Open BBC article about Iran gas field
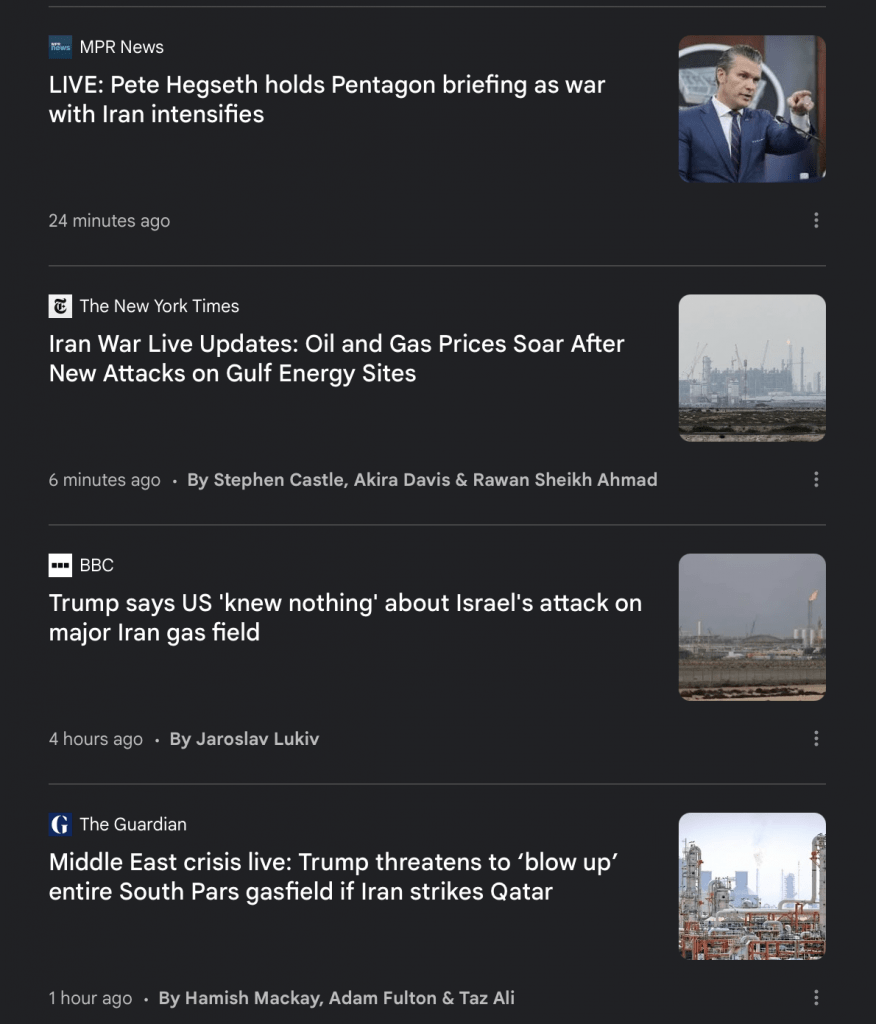 point(345,618)
